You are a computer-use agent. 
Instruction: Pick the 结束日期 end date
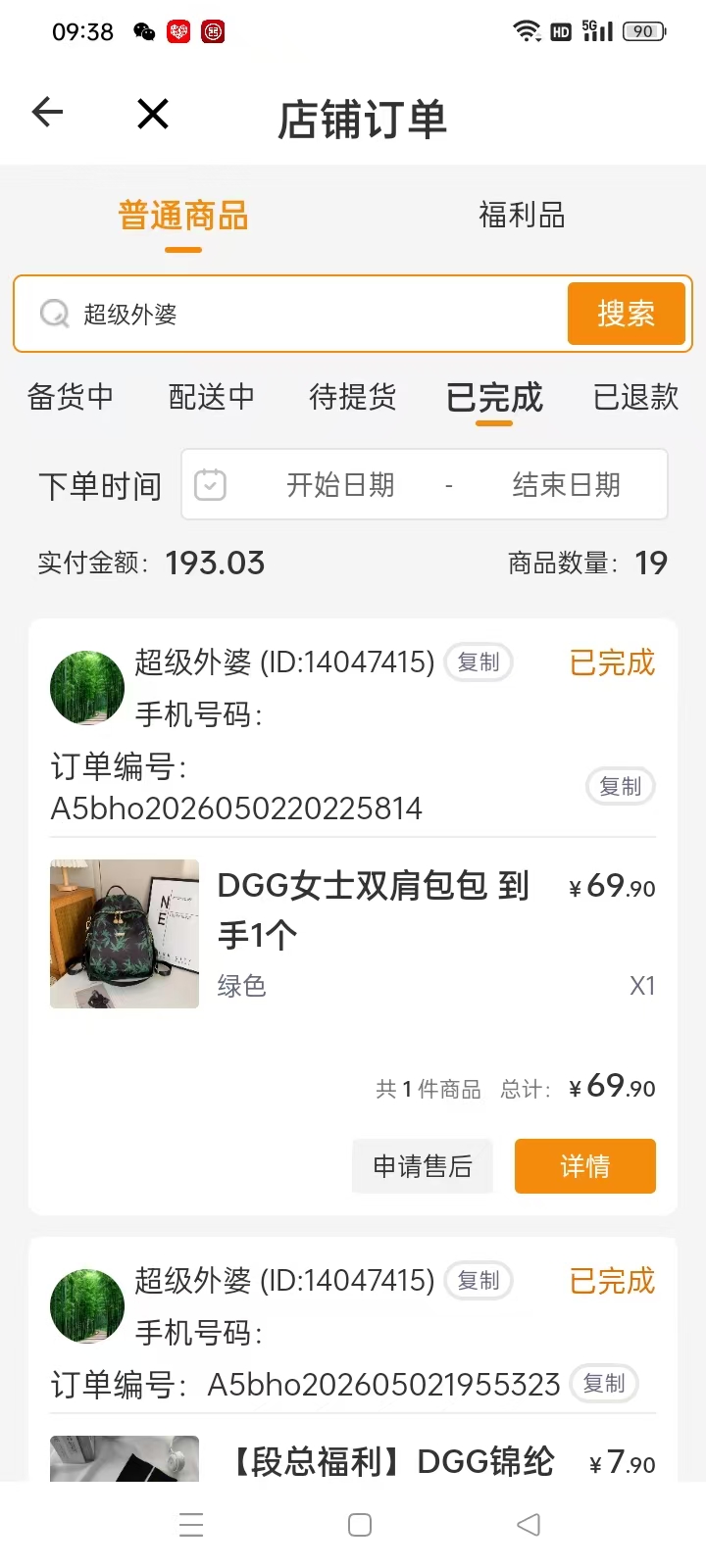(x=566, y=484)
